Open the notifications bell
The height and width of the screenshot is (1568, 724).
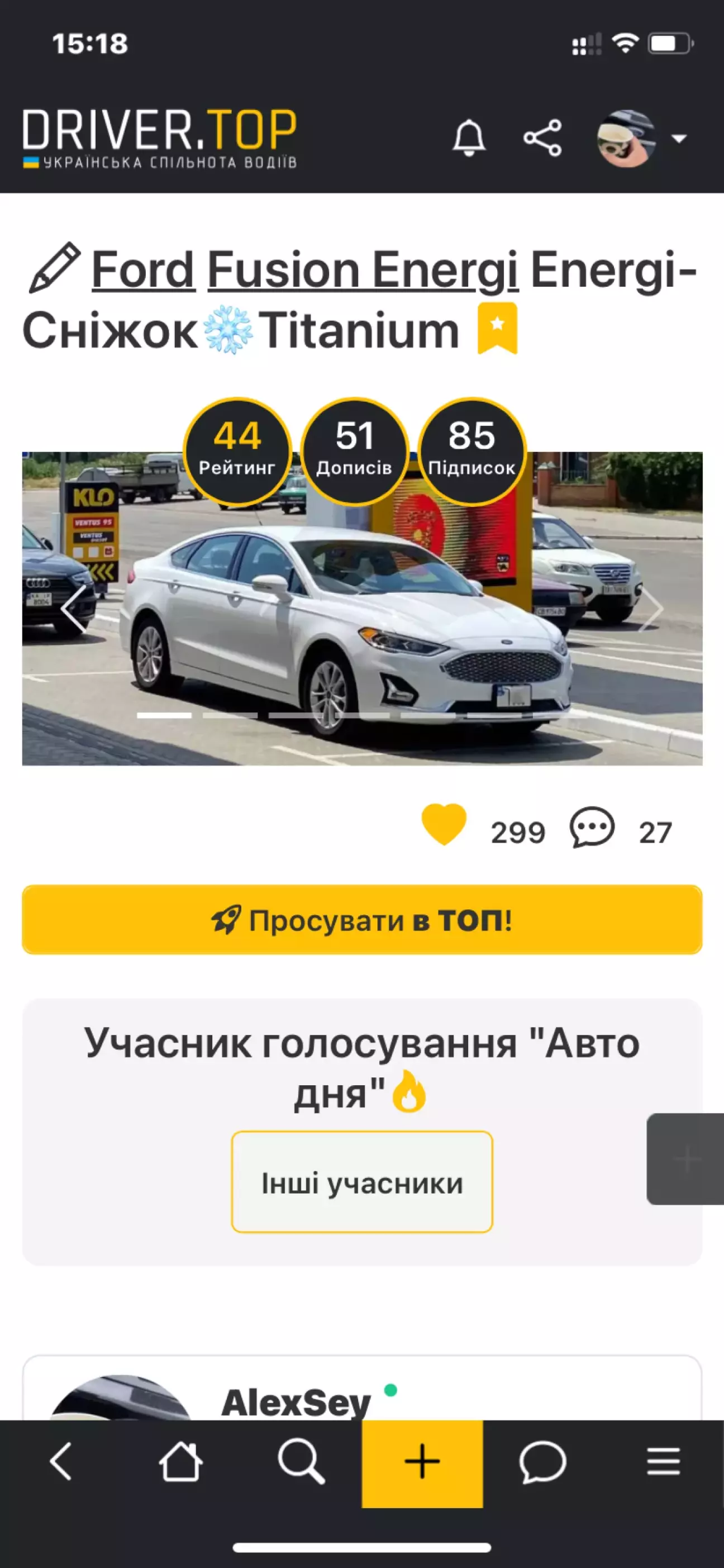(x=469, y=138)
